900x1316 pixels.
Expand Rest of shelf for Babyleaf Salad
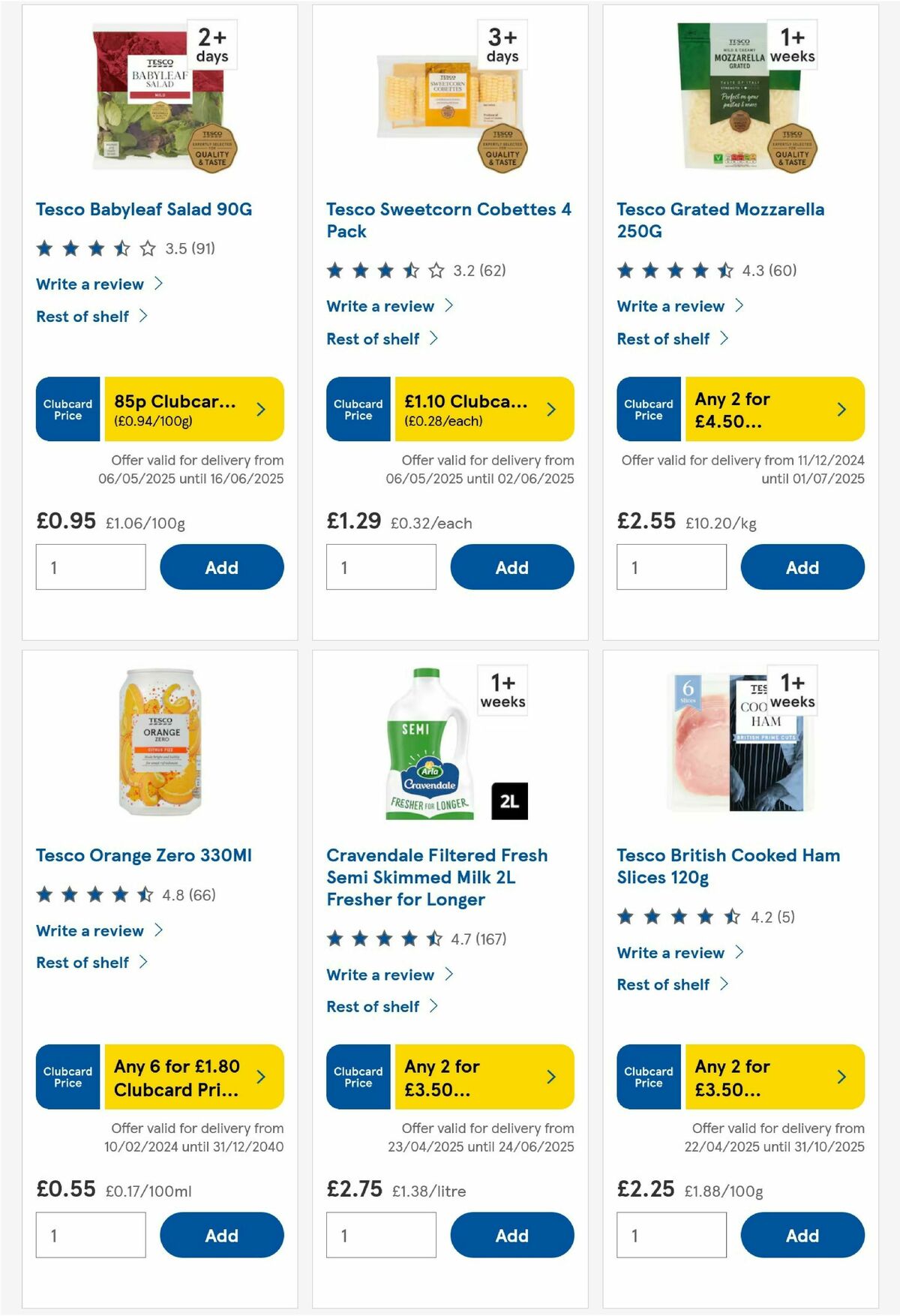pos(82,316)
